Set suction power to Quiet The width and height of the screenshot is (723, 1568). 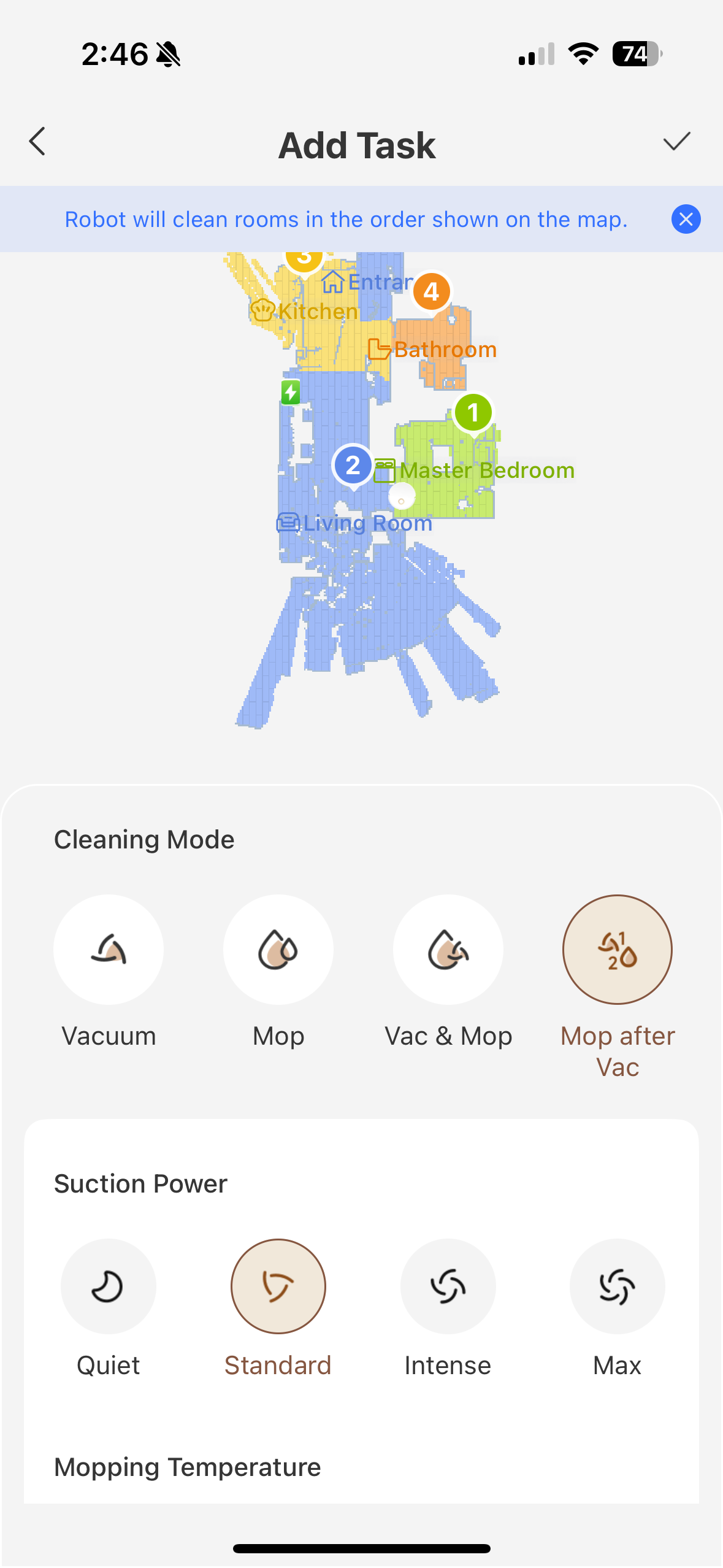[x=109, y=1286]
